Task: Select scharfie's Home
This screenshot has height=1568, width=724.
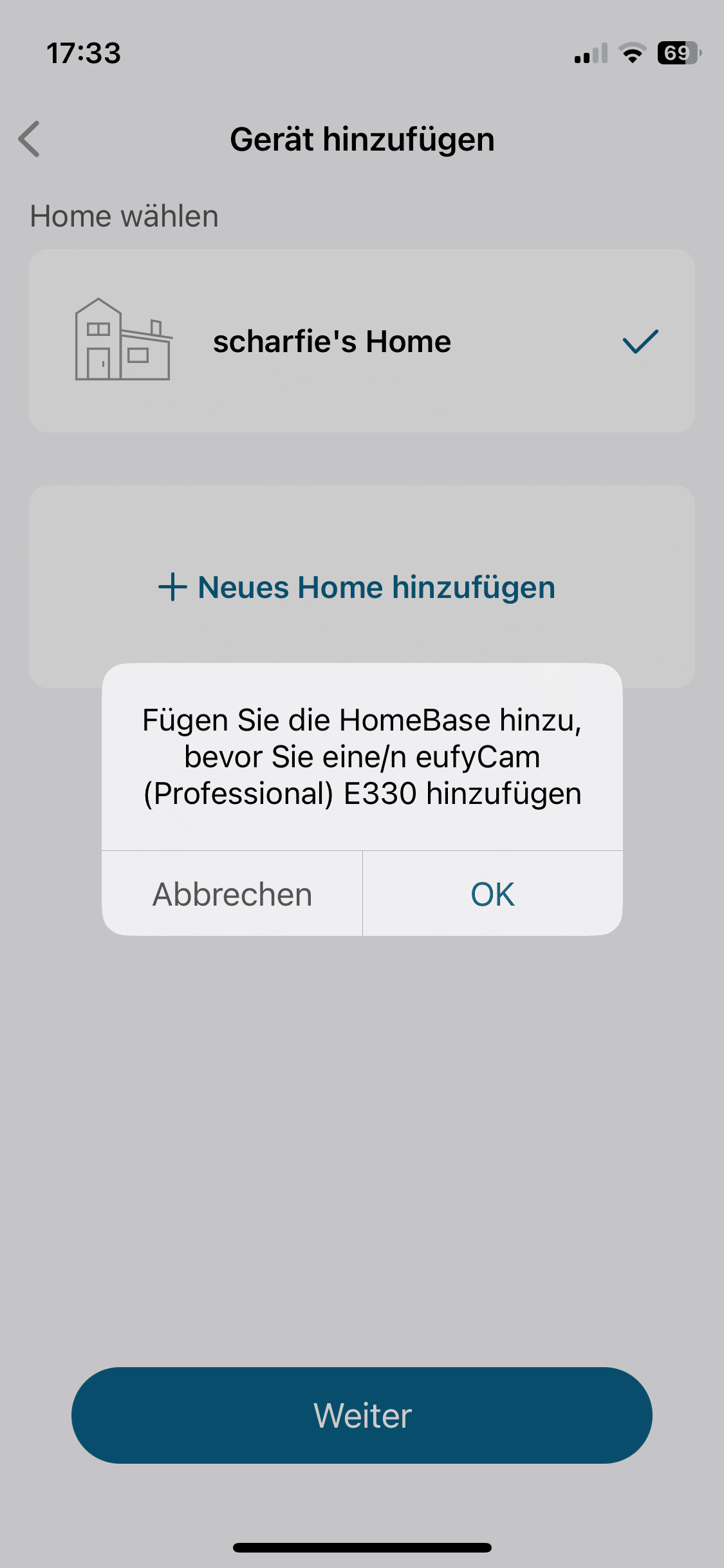Action: [362, 341]
